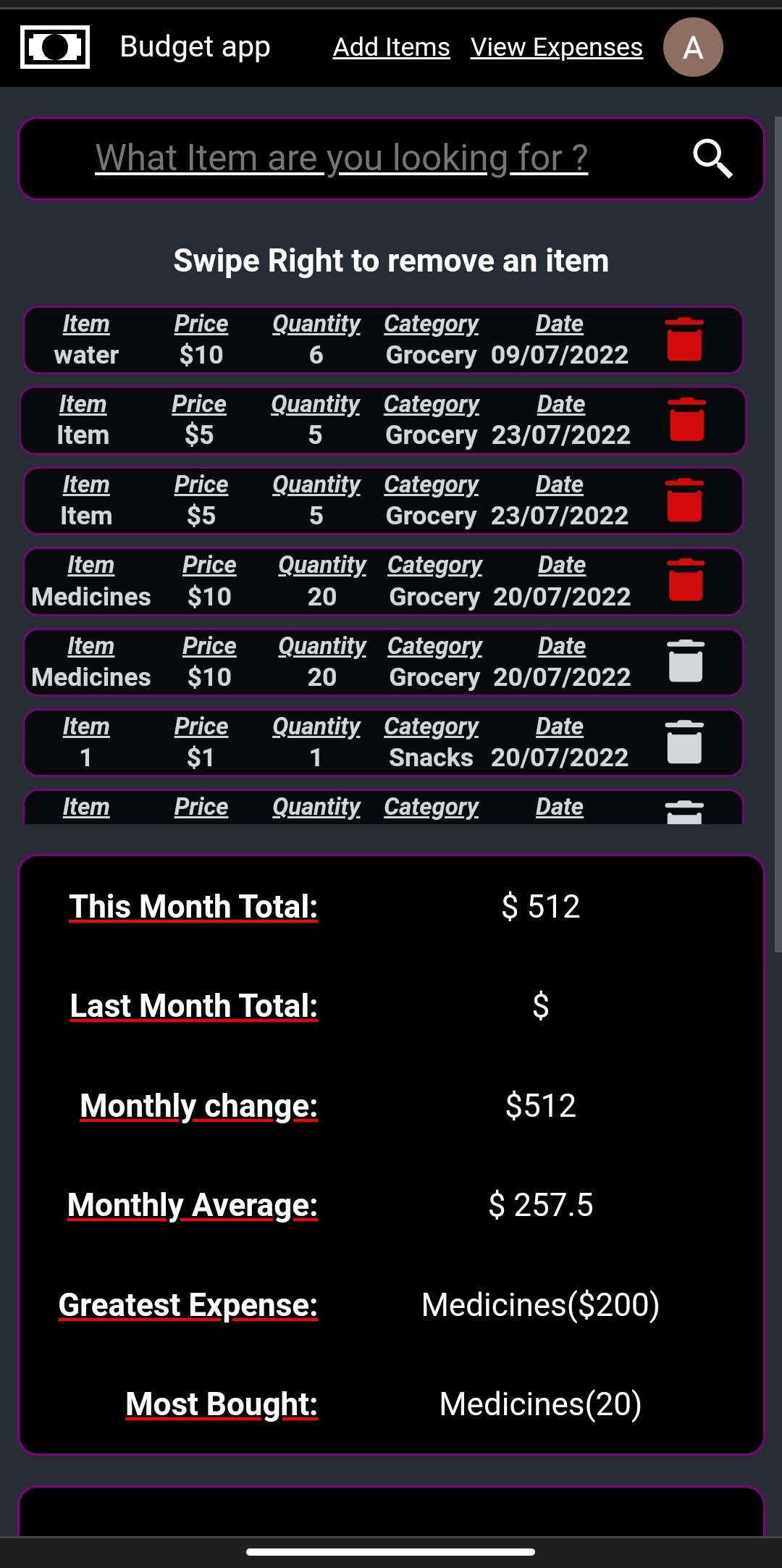This screenshot has height=1568, width=782.
Task: Navigate to View Expenses
Action: [555, 46]
